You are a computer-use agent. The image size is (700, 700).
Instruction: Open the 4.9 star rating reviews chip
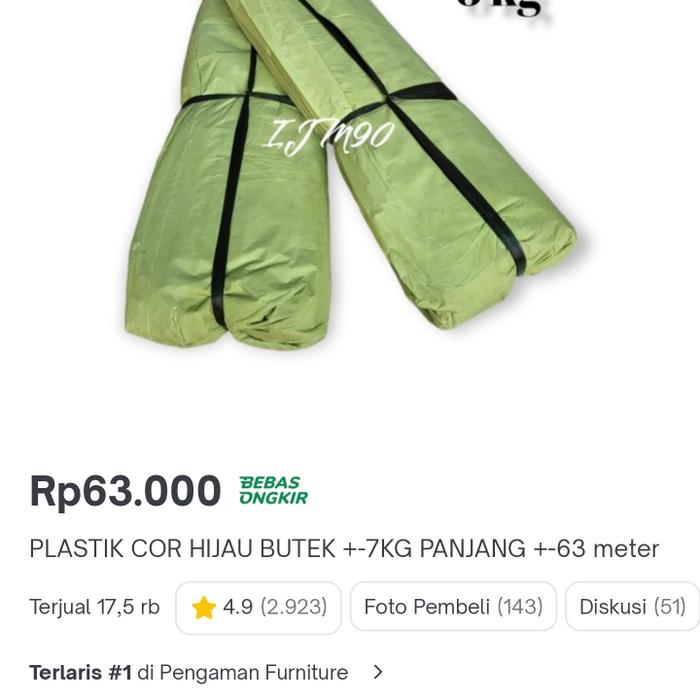(258, 607)
